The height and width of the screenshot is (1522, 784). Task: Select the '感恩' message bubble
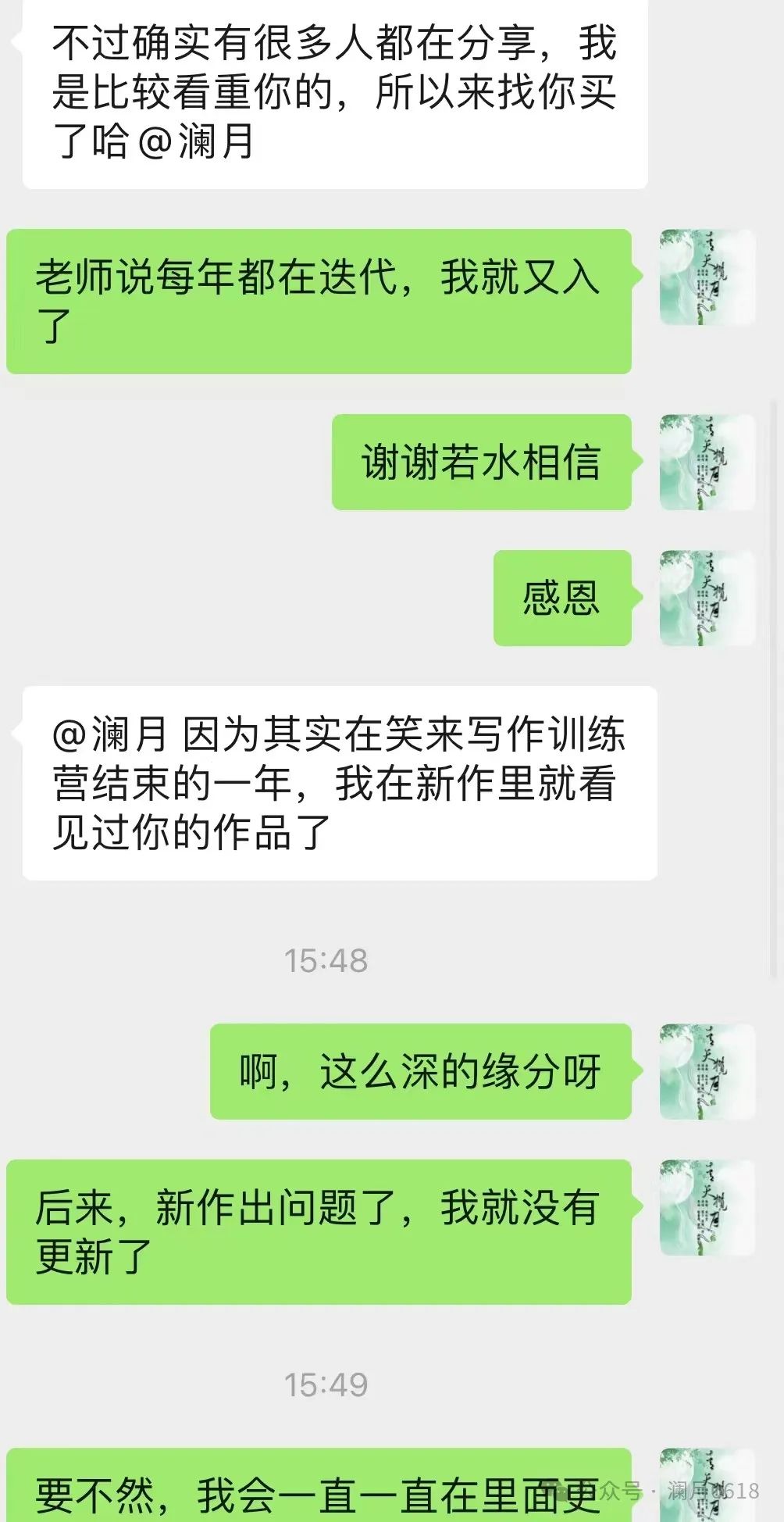click(561, 598)
